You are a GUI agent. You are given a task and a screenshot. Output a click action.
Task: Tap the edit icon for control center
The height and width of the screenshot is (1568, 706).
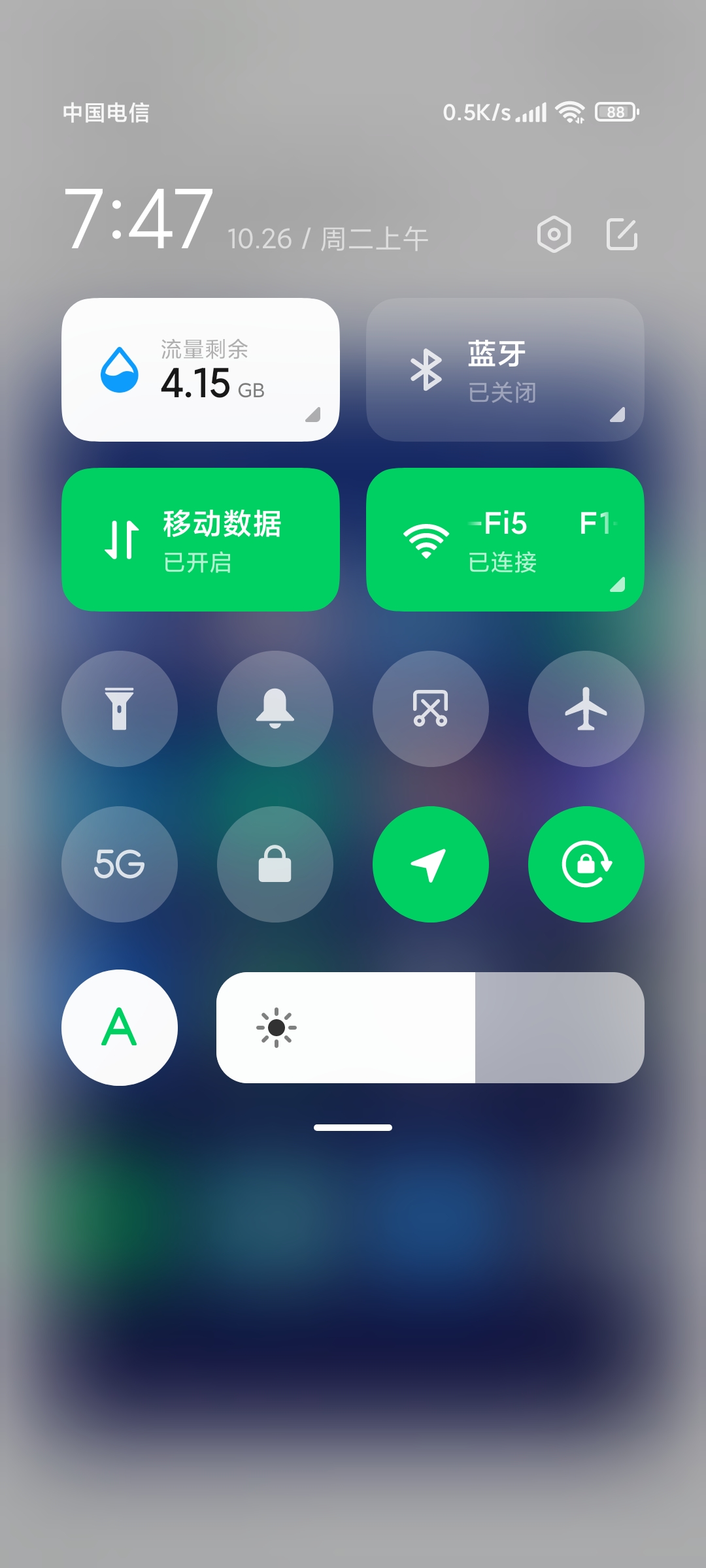tap(622, 234)
